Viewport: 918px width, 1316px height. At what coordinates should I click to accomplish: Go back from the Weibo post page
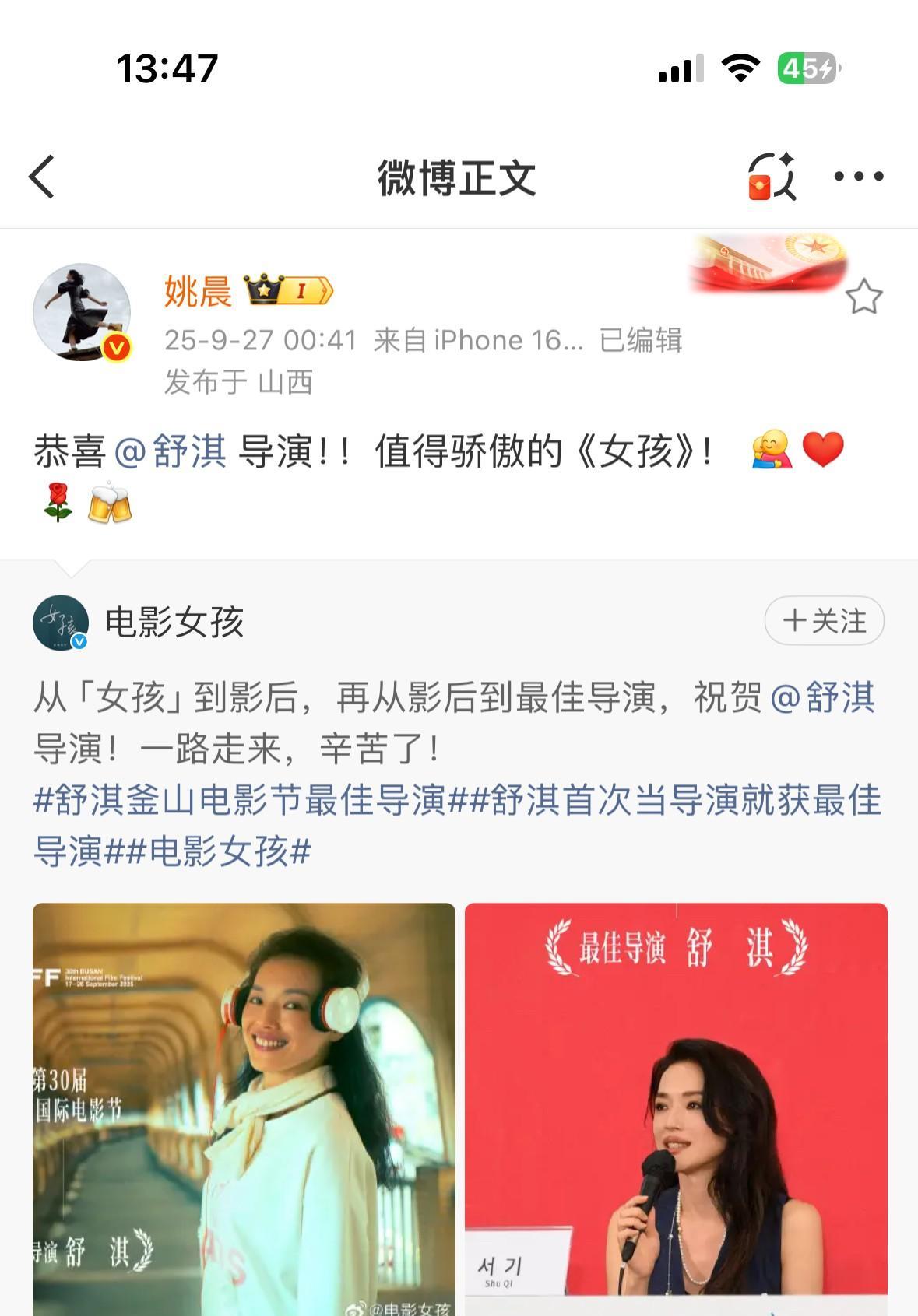click(x=43, y=177)
